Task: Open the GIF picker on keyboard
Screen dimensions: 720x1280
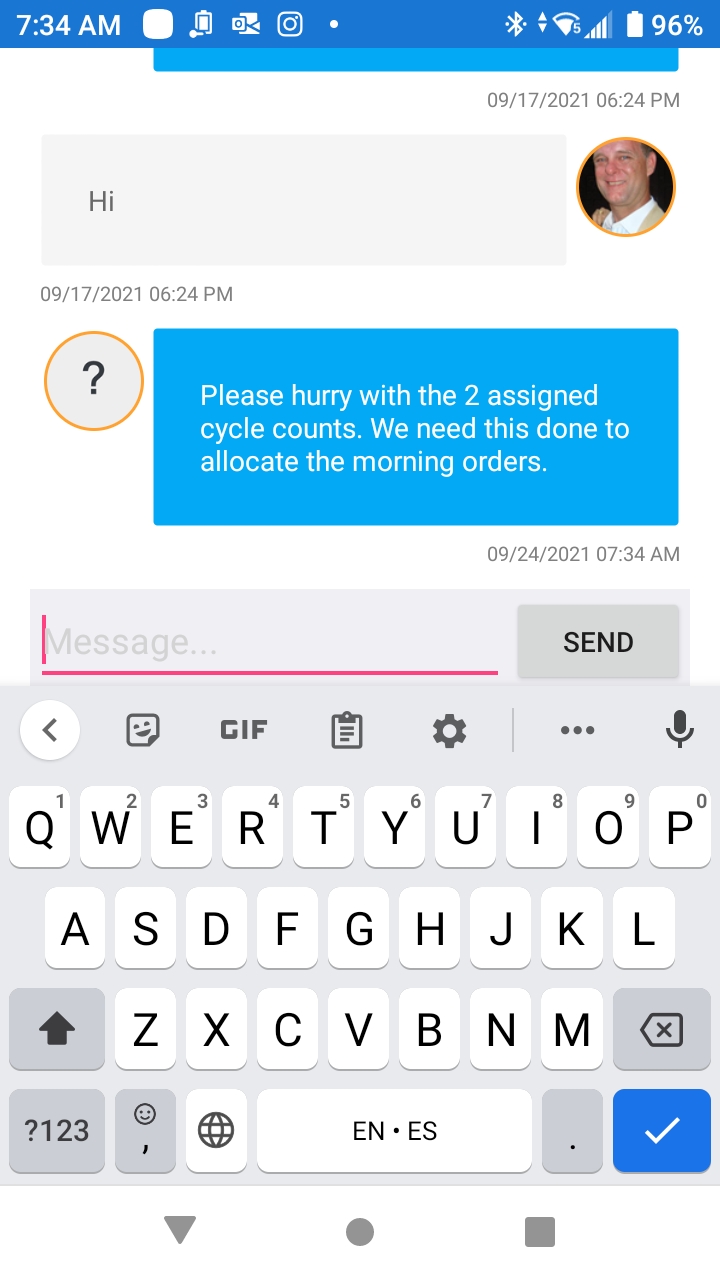Action: click(244, 730)
